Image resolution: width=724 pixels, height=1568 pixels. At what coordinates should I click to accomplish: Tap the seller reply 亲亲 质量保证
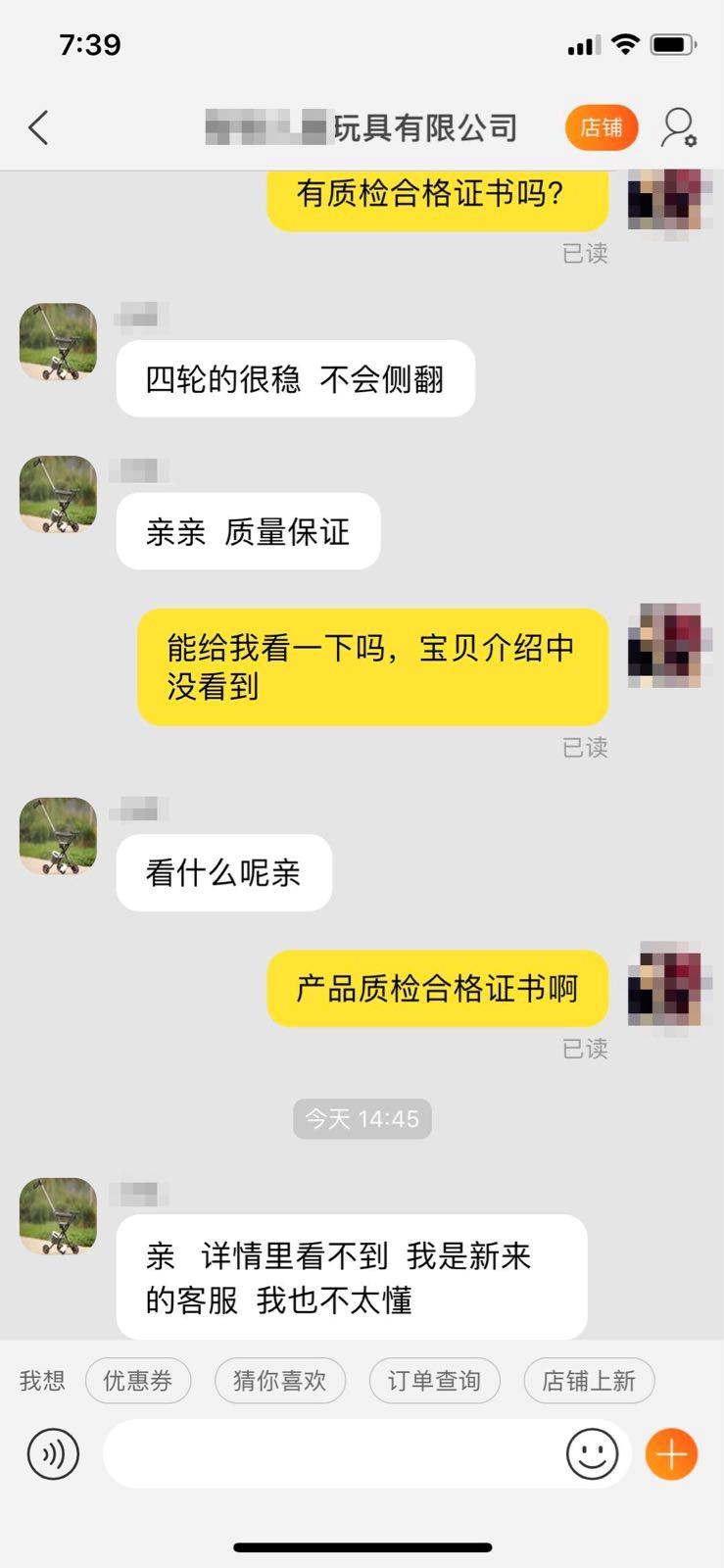(x=247, y=531)
